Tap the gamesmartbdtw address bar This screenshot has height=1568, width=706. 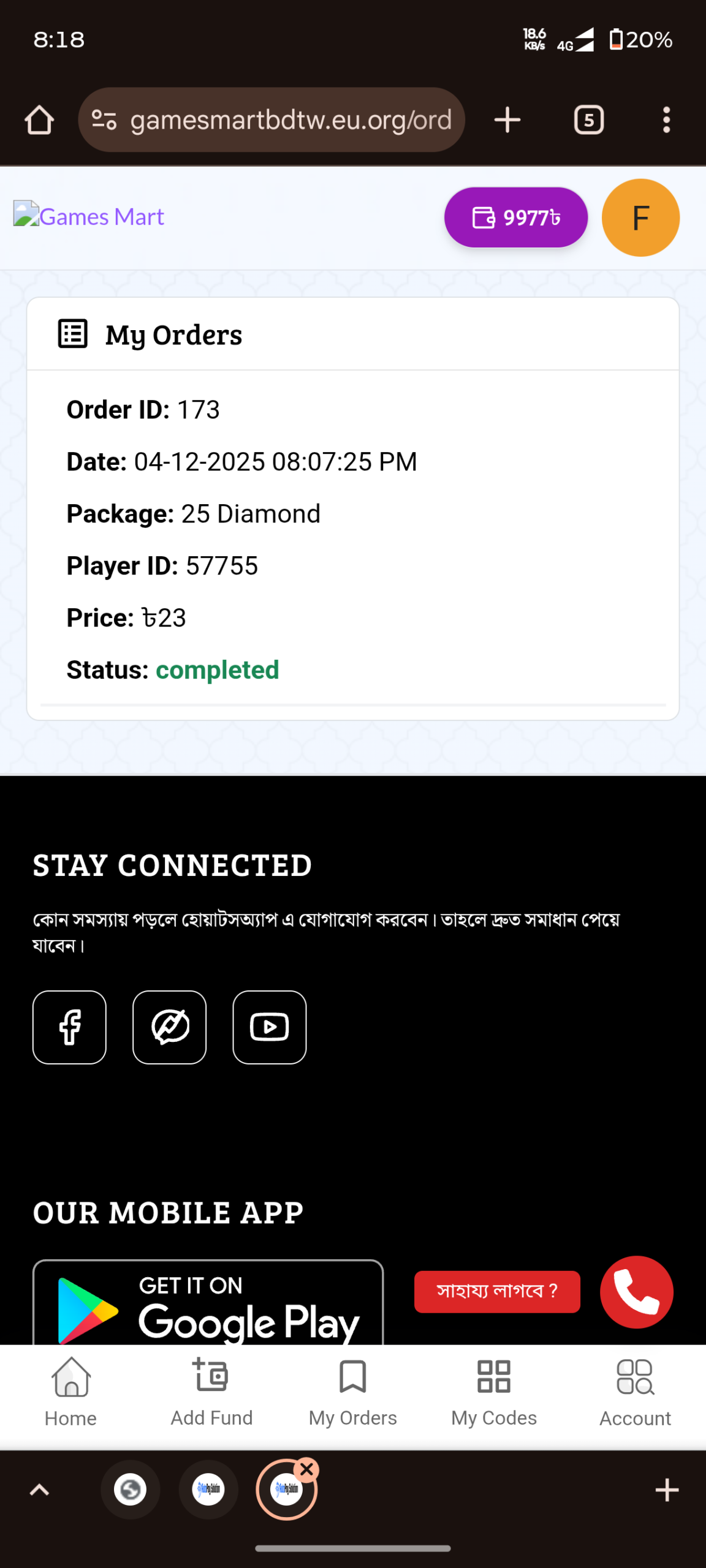[271, 120]
